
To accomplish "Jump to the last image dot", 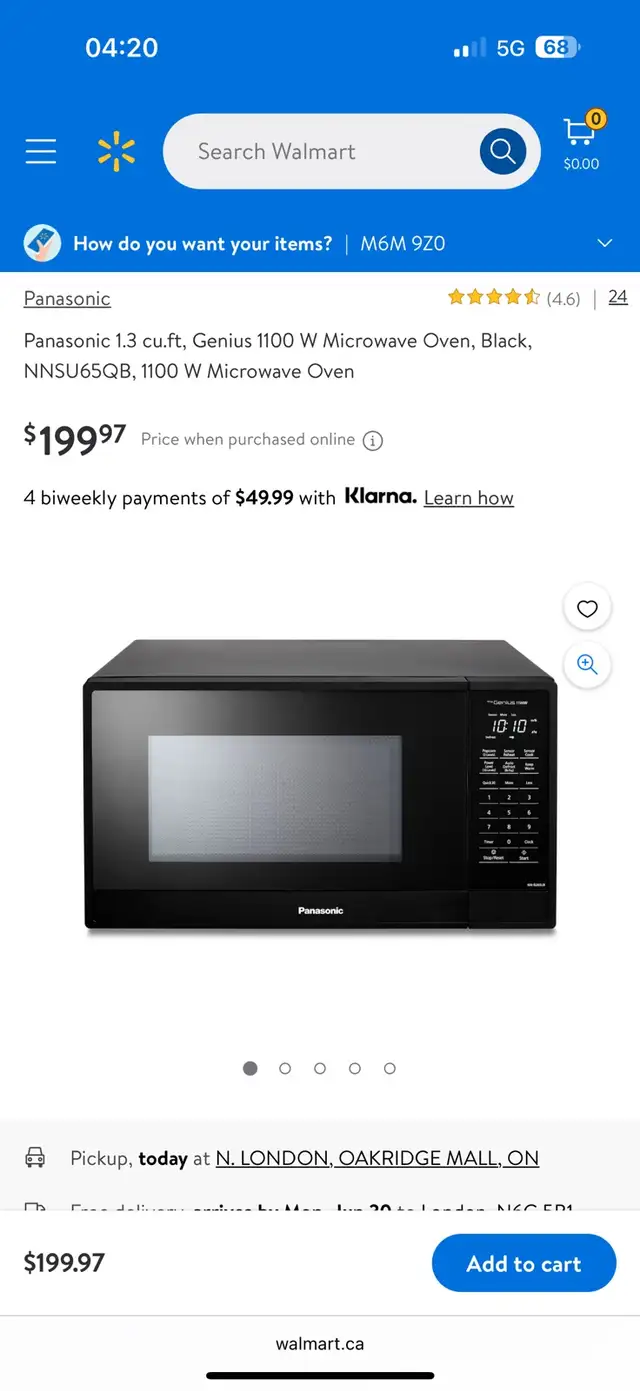I will 390,1068.
